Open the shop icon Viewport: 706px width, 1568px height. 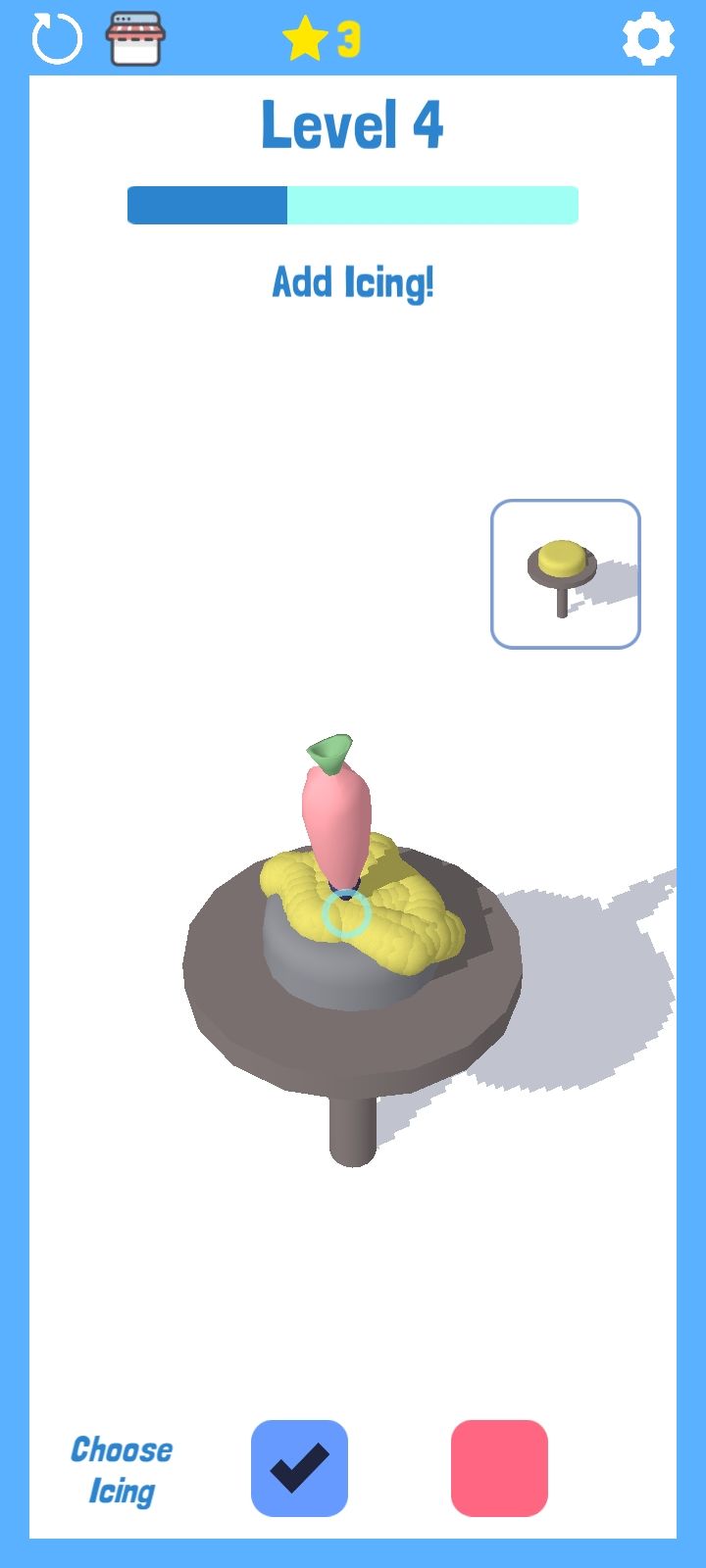tap(135, 39)
